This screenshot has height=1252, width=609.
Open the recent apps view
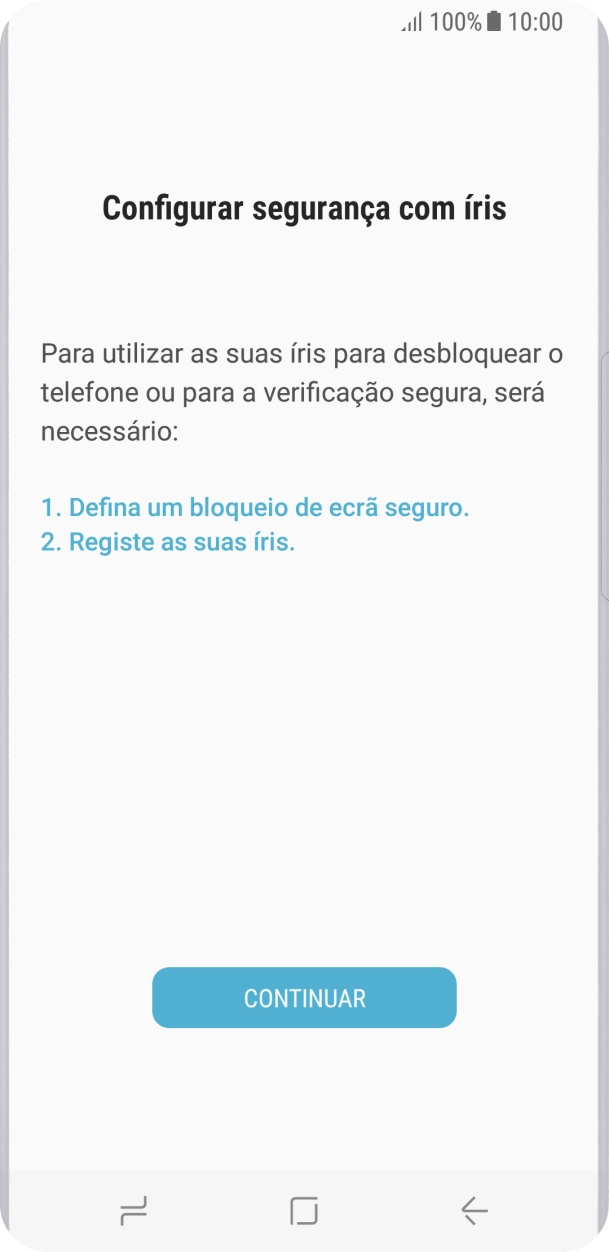click(x=133, y=1211)
